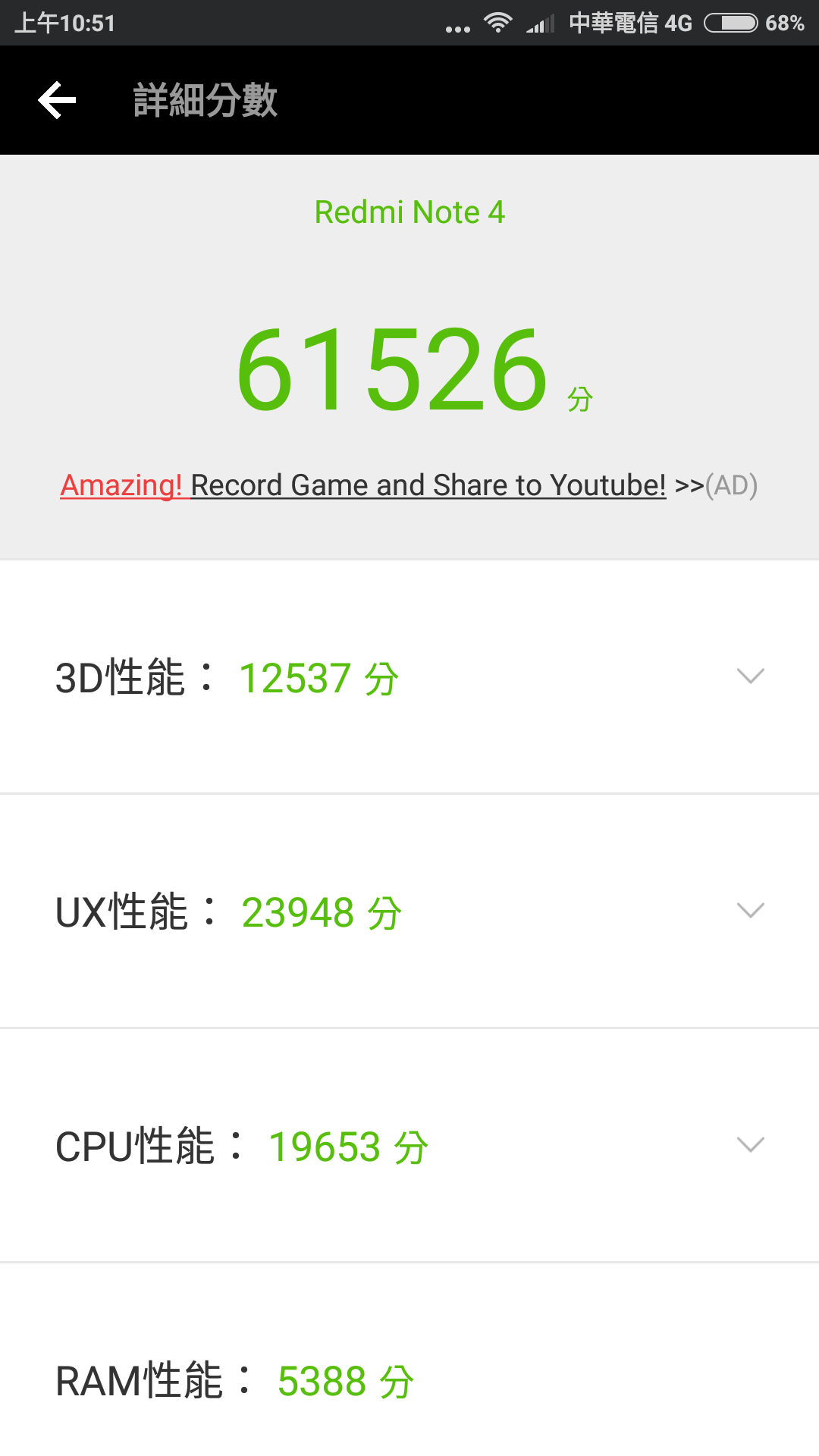Expand the 3D性能 score details
Screen dimensions: 819x1456
[750, 676]
